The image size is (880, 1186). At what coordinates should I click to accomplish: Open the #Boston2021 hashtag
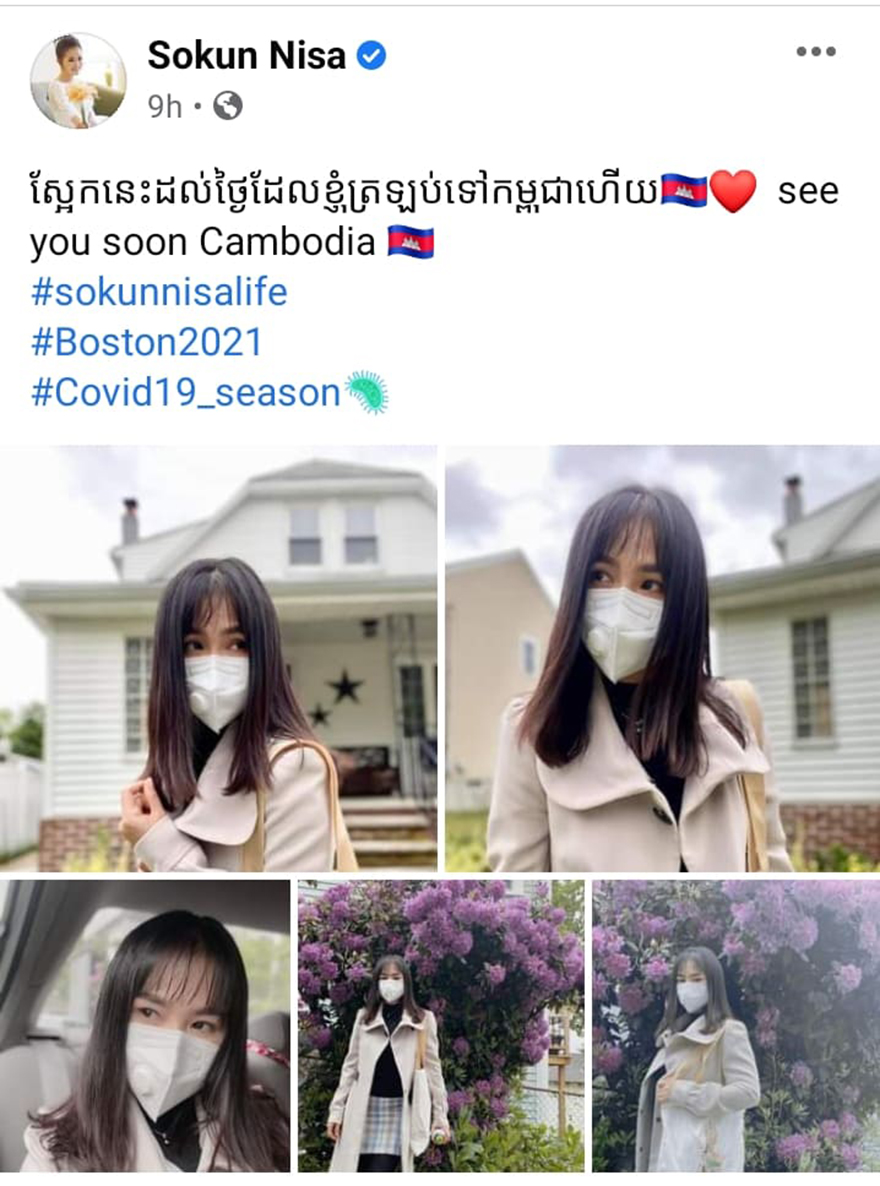146,342
